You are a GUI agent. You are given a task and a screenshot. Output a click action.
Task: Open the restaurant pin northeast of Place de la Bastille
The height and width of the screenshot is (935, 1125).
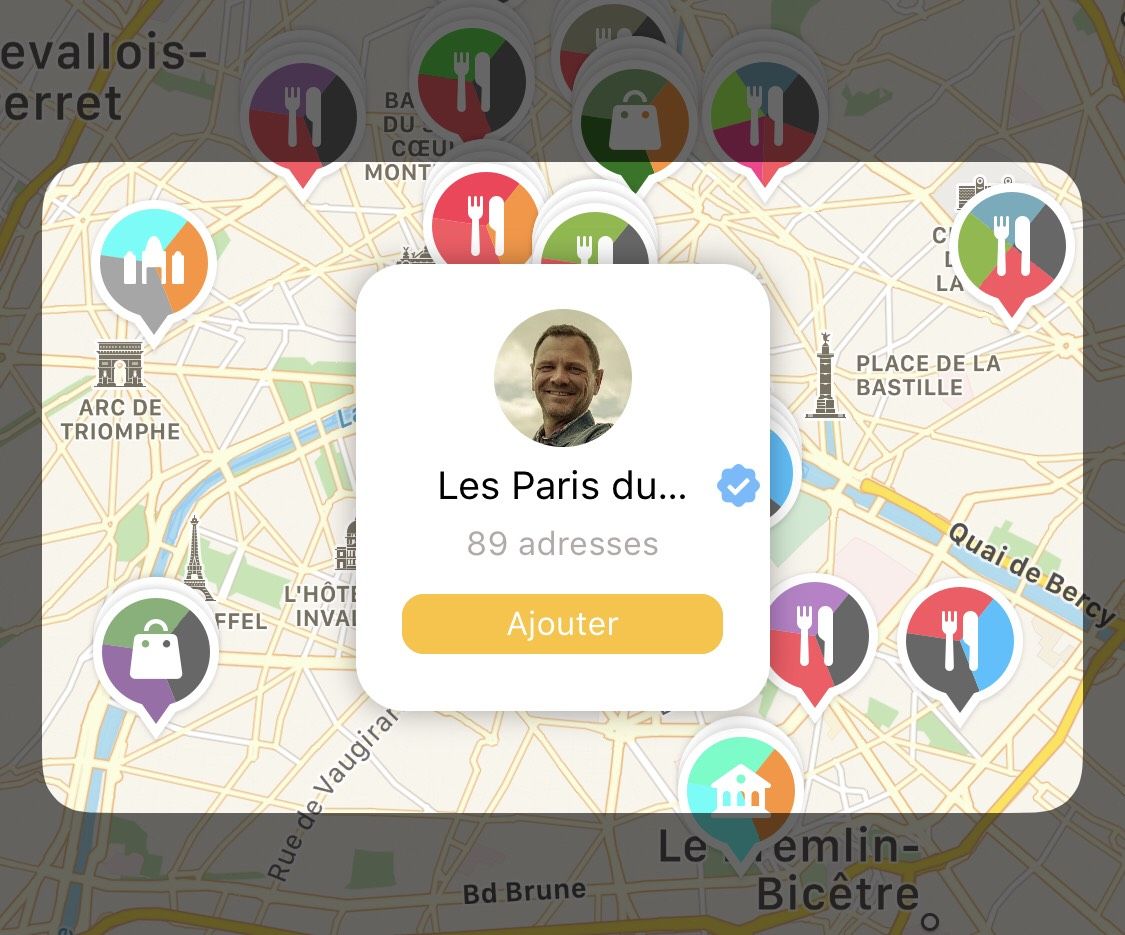pyautogui.click(x=1011, y=246)
